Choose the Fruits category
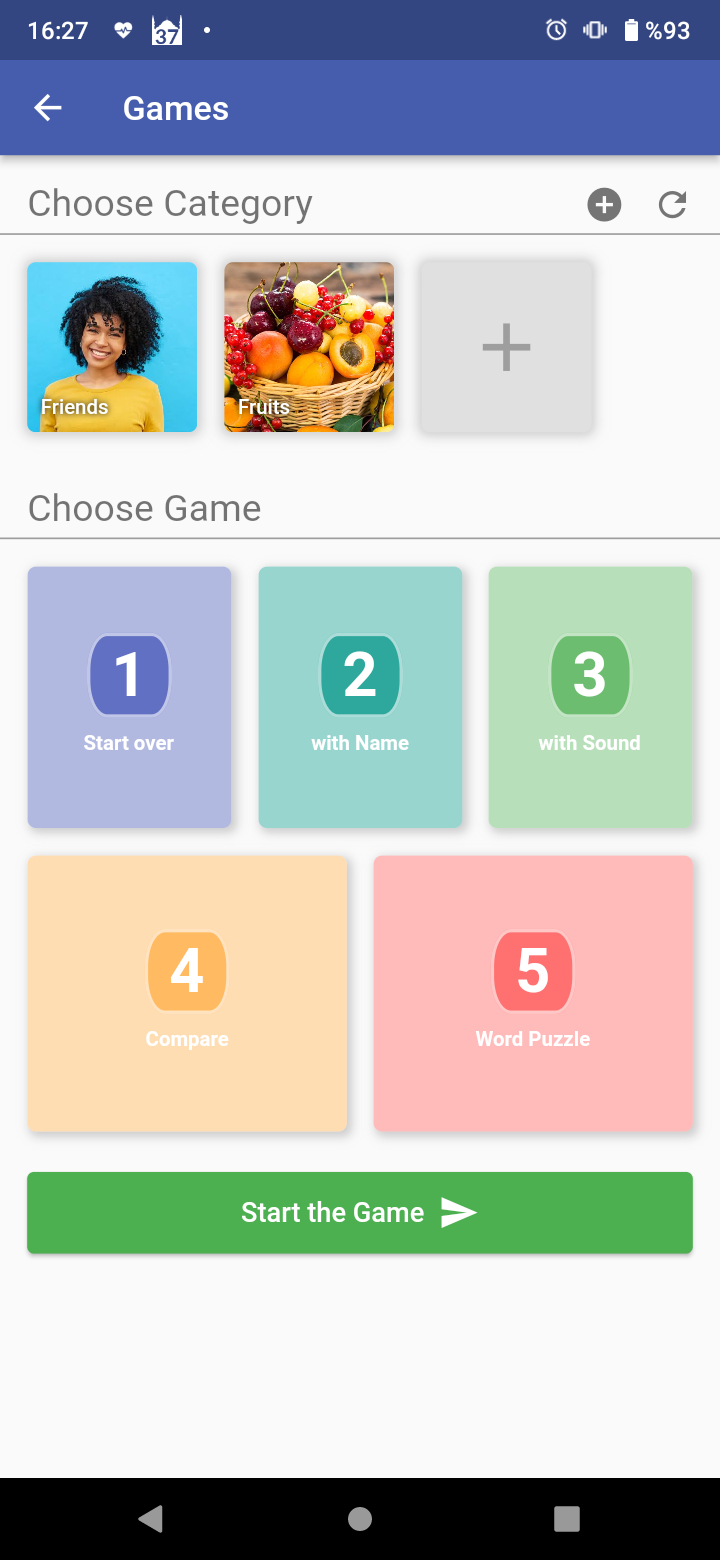 309,347
